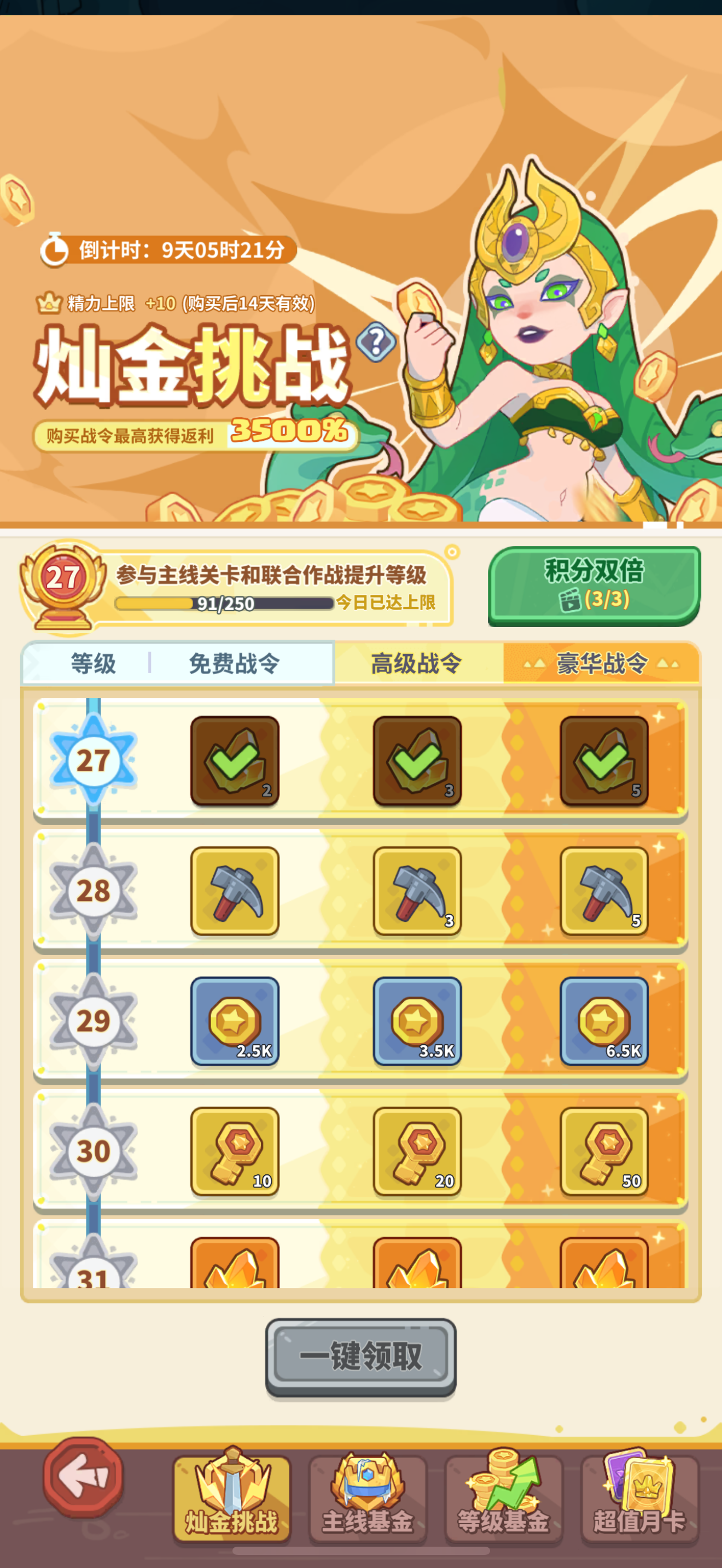
Task: View level 28 deluxe pickaxe x5 reward
Action: 604,891
